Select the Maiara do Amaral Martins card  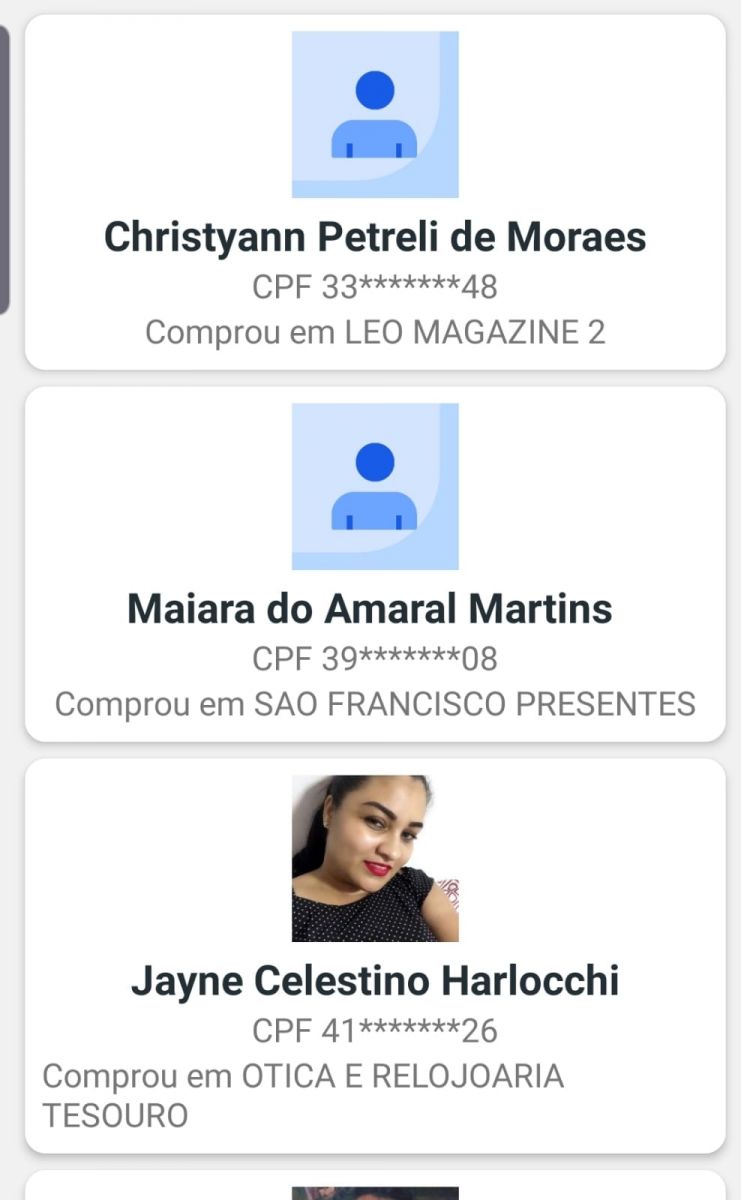375,609
